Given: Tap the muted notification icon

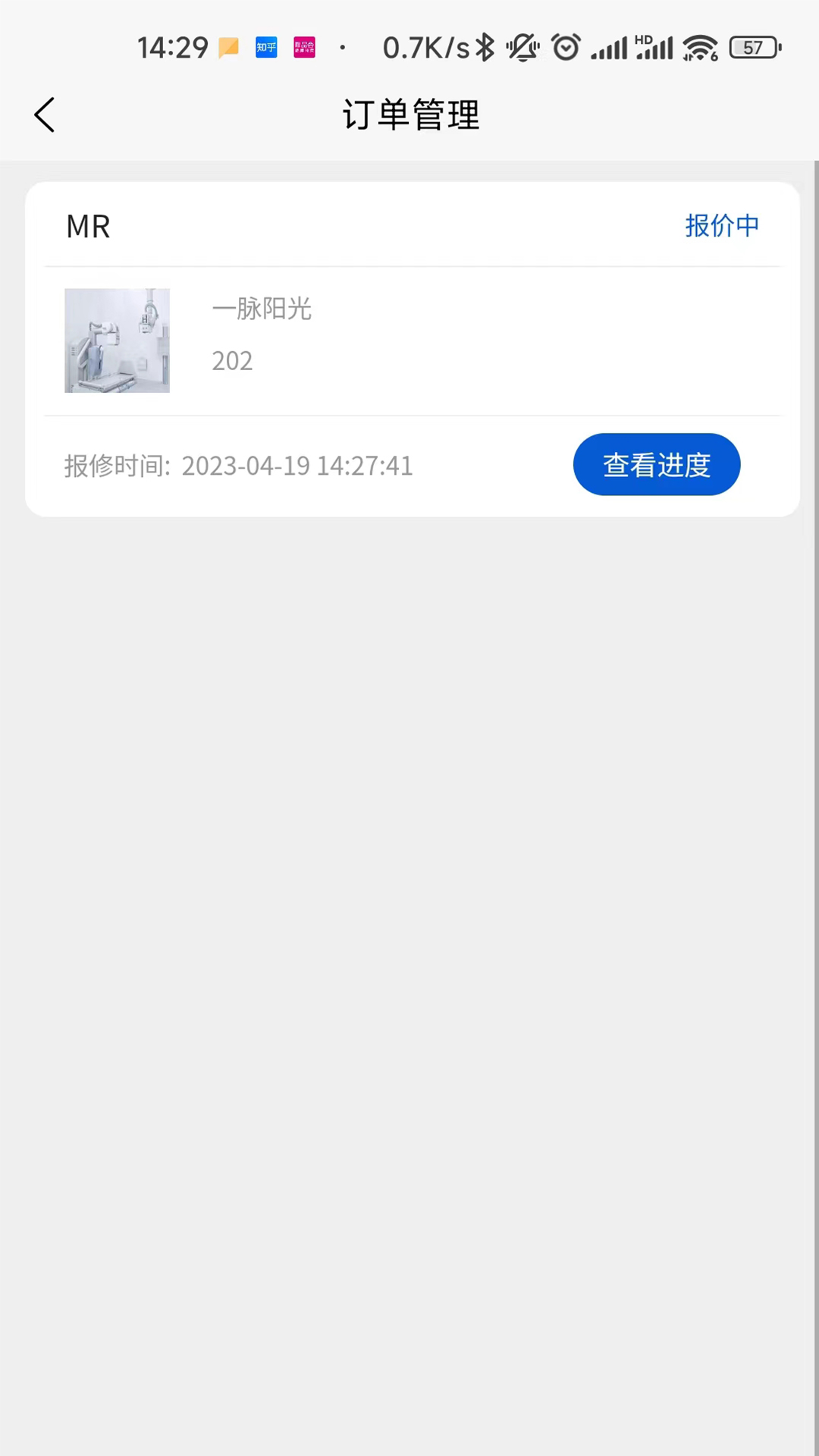Looking at the screenshot, I should (523, 47).
